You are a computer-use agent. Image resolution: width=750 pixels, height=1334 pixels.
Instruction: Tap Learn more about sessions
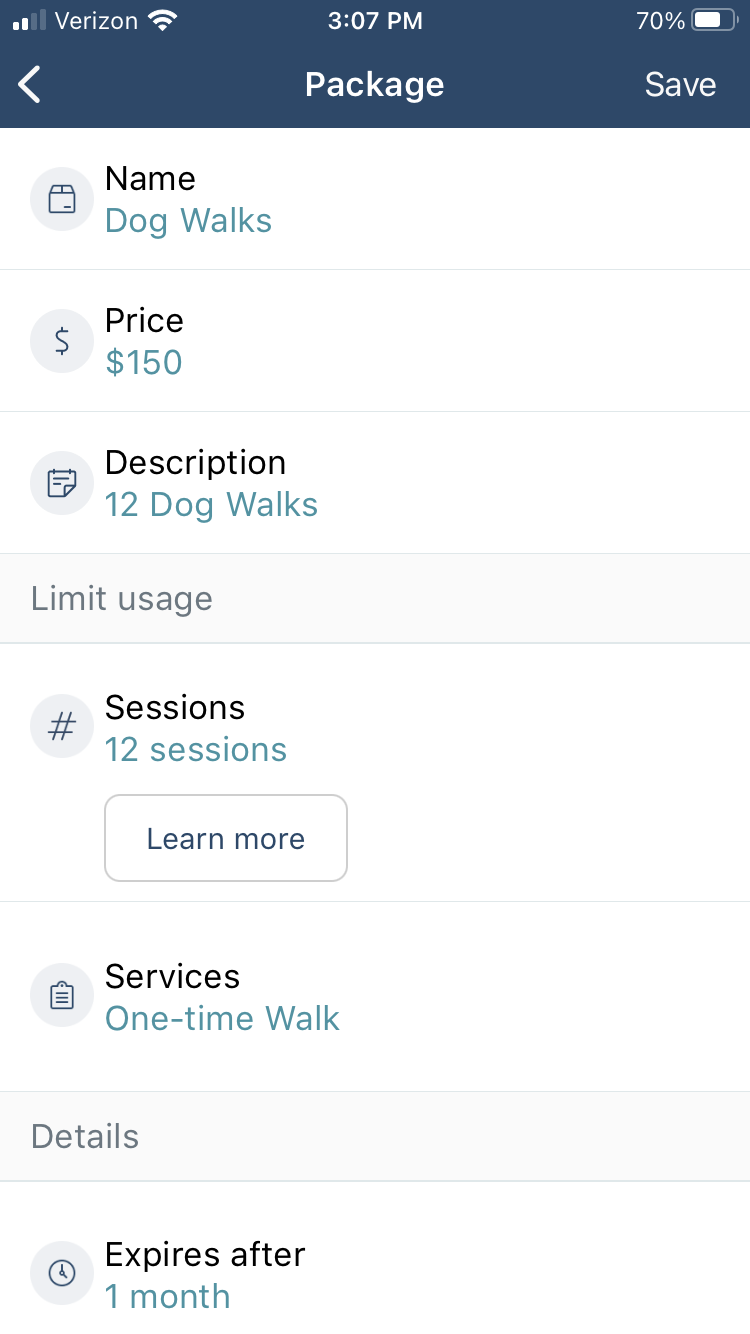(x=226, y=838)
